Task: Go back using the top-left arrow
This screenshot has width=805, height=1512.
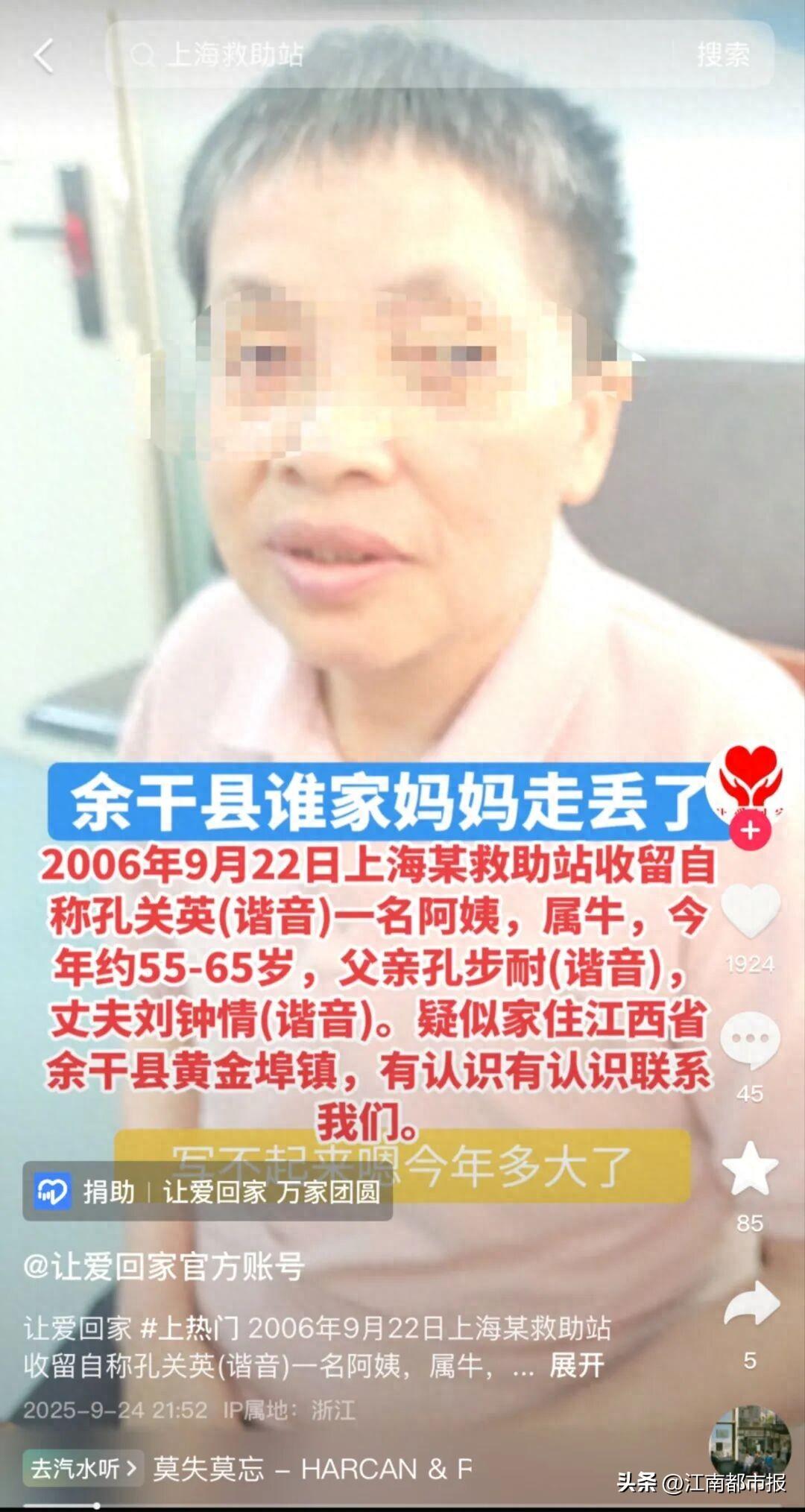Action: tap(43, 54)
